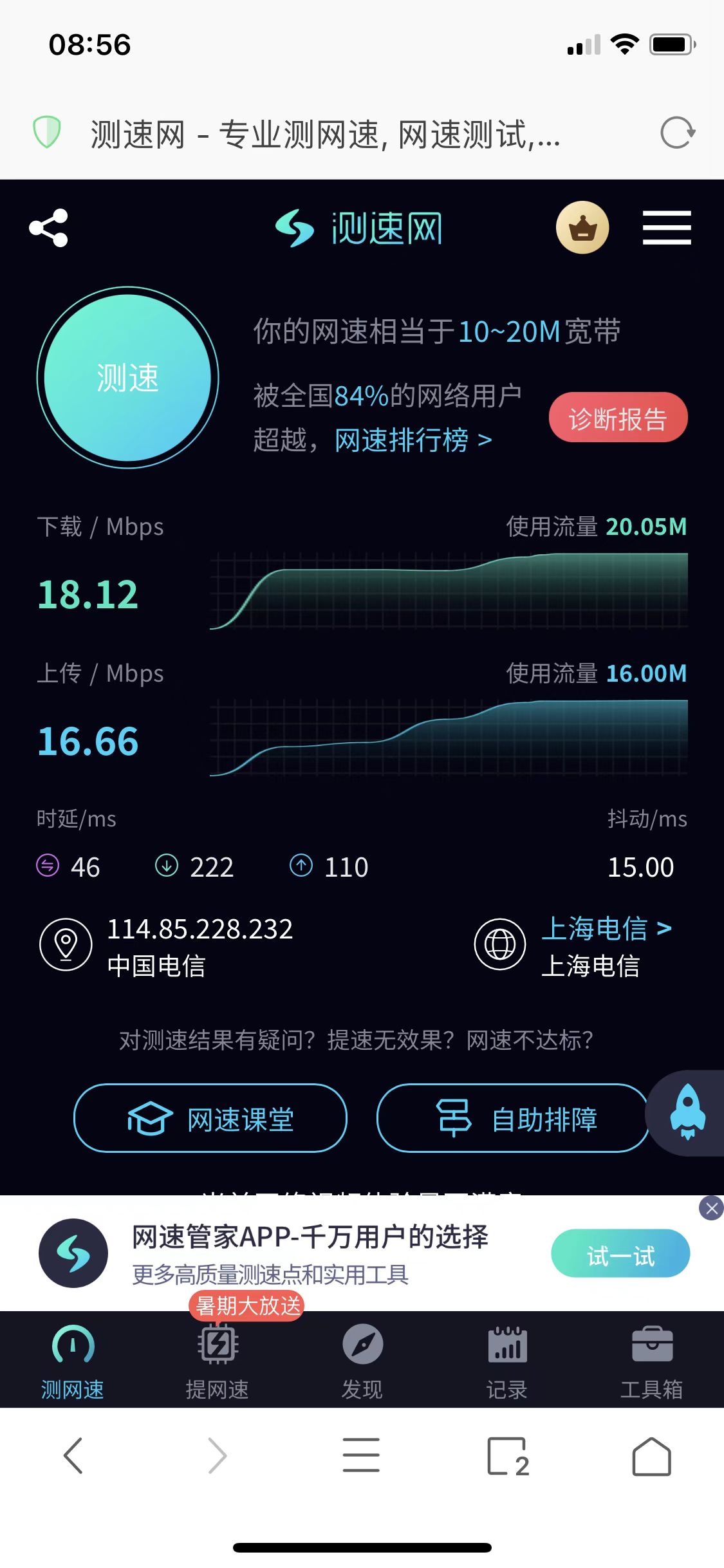Start a new test with 测速 button
Viewport: 724px width, 1568px height.
coord(128,378)
